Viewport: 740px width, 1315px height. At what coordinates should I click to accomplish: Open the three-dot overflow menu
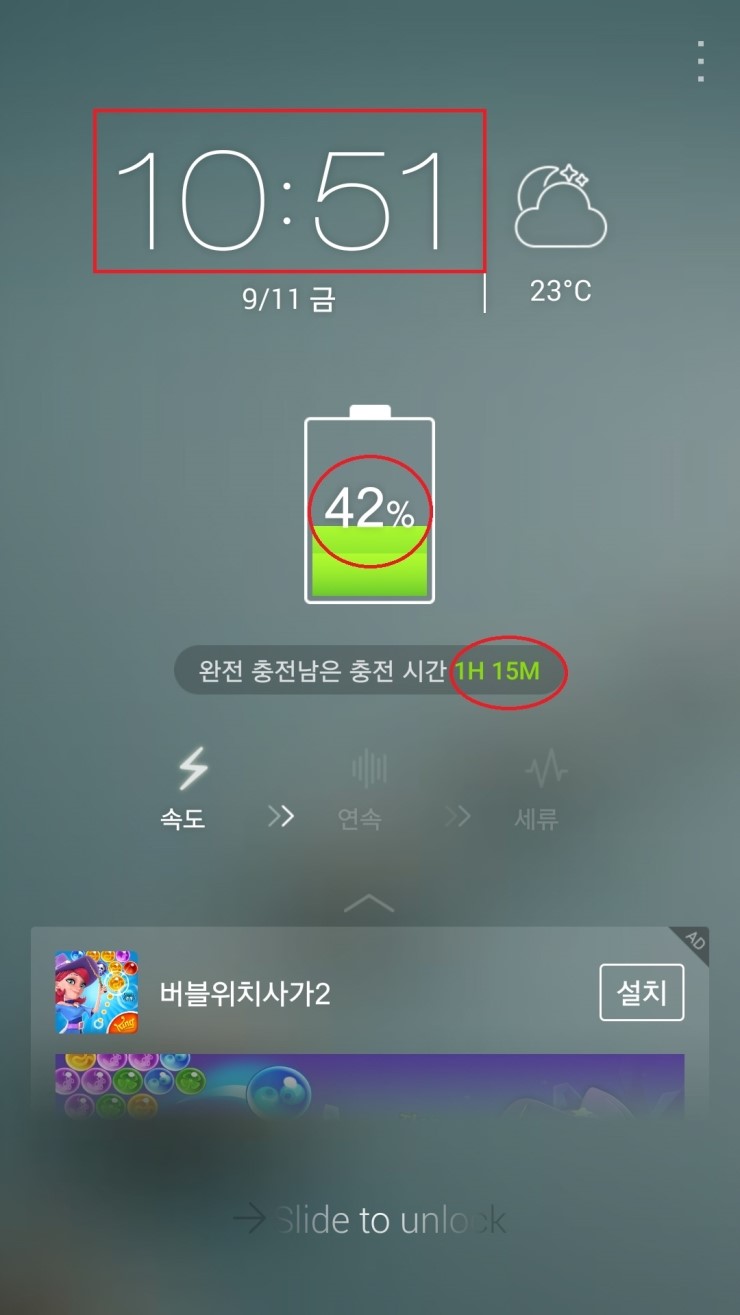[701, 62]
